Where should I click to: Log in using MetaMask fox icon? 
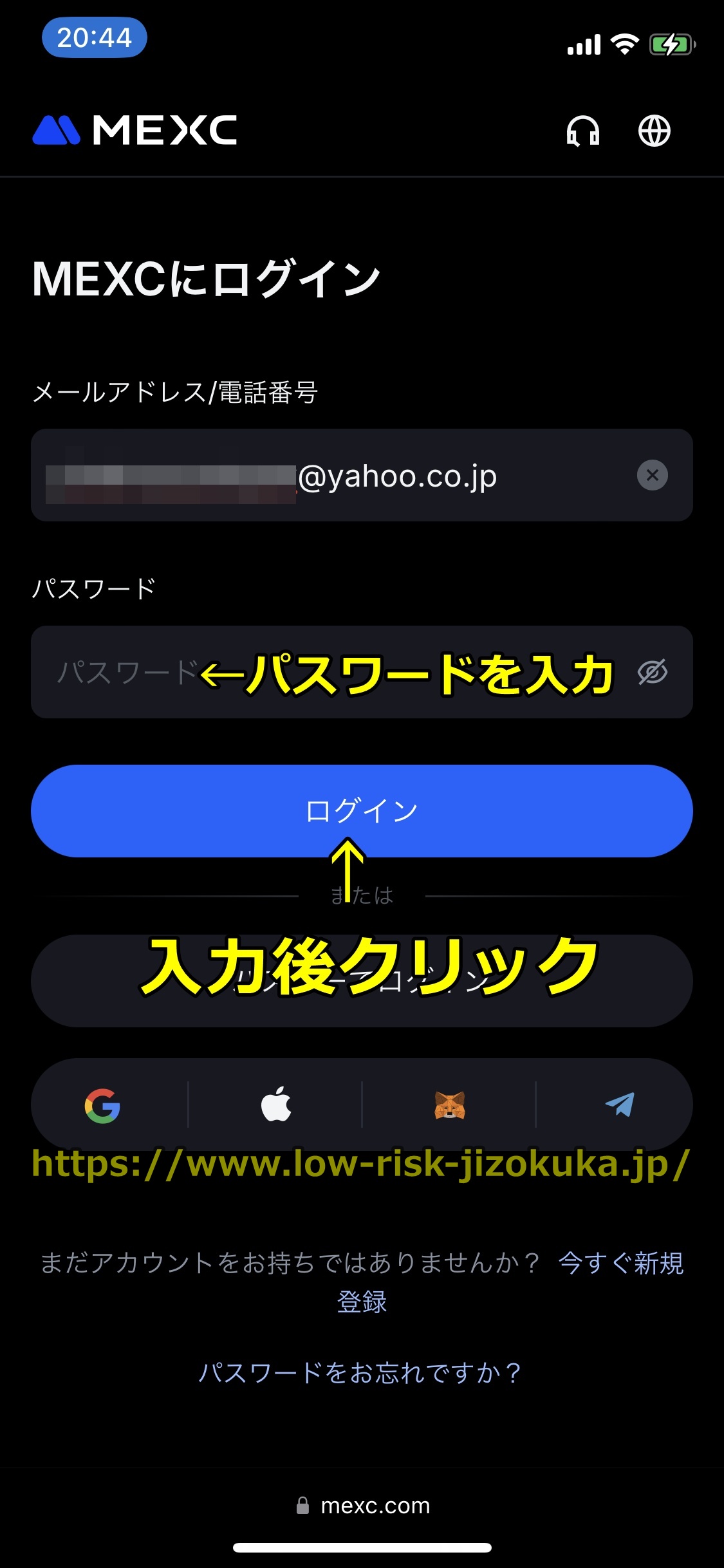[449, 1105]
